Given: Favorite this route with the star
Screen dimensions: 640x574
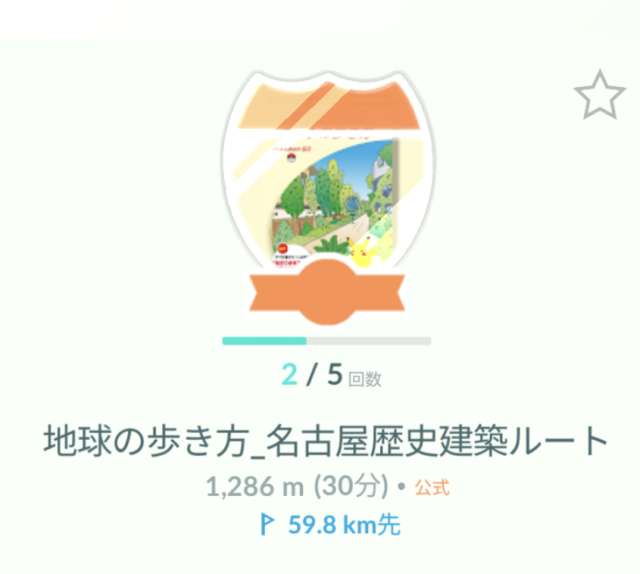Looking at the screenshot, I should click(599, 96).
